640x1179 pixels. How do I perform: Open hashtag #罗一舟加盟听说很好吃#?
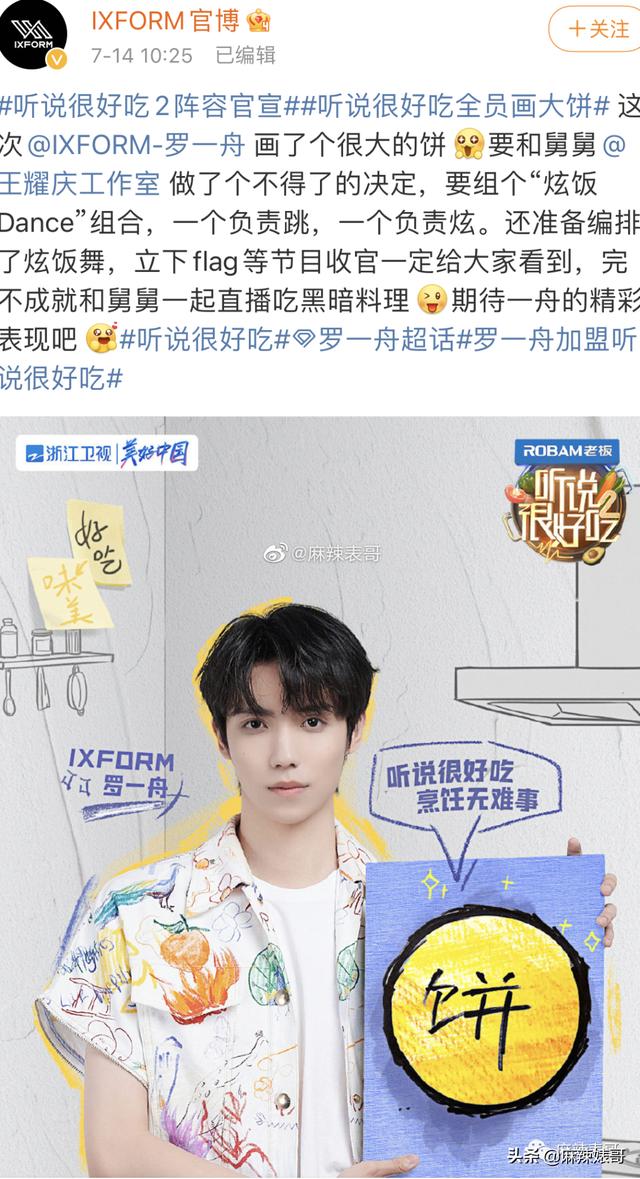[x=548, y=340]
